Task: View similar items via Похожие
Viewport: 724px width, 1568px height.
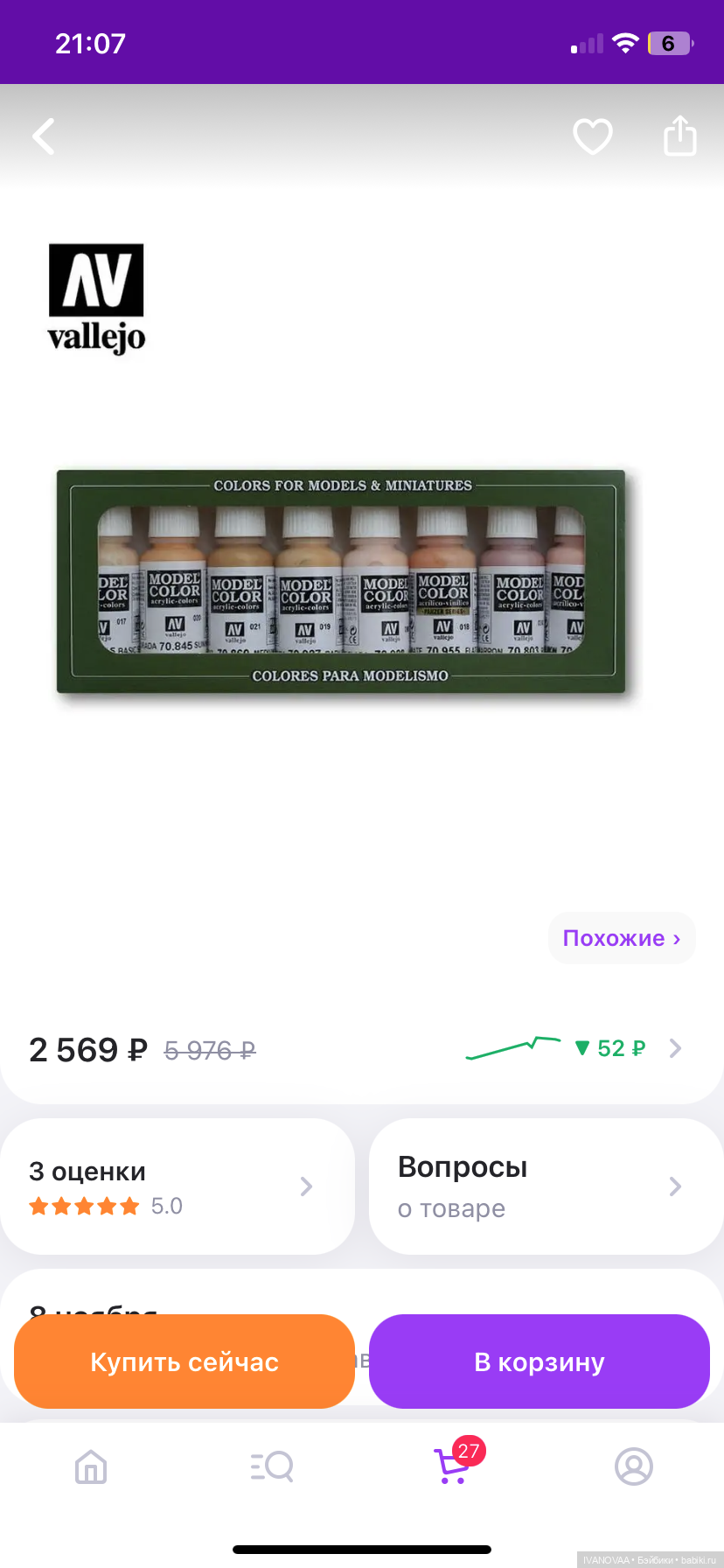Action: point(621,938)
